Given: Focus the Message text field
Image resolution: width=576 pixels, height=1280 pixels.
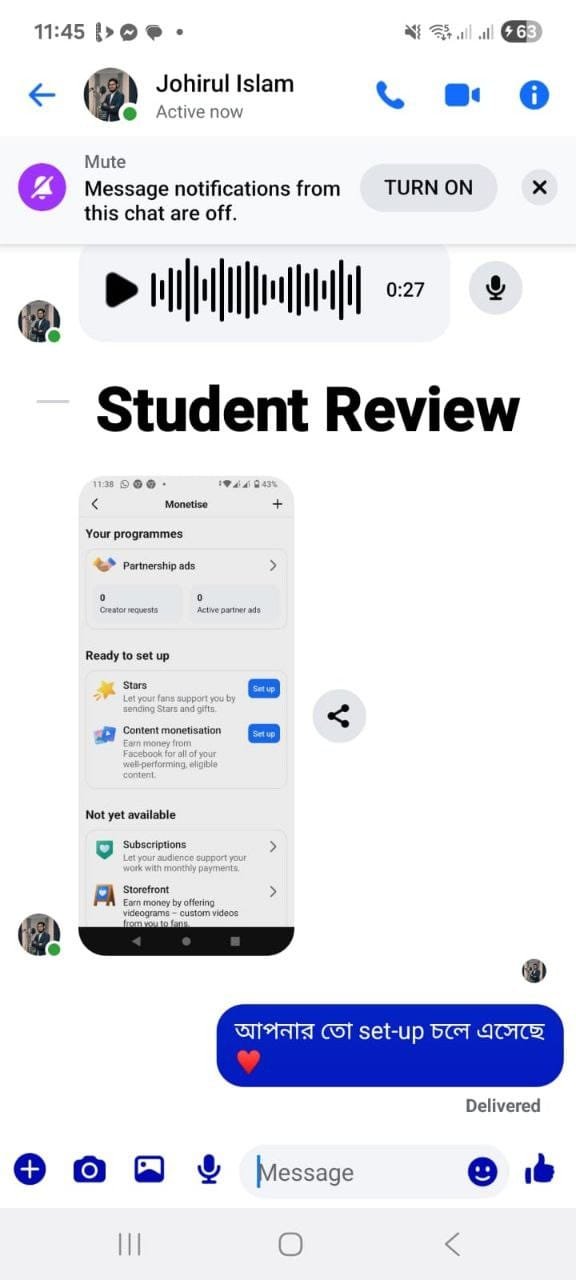Looking at the screenshot, I should click(355, 1171).
